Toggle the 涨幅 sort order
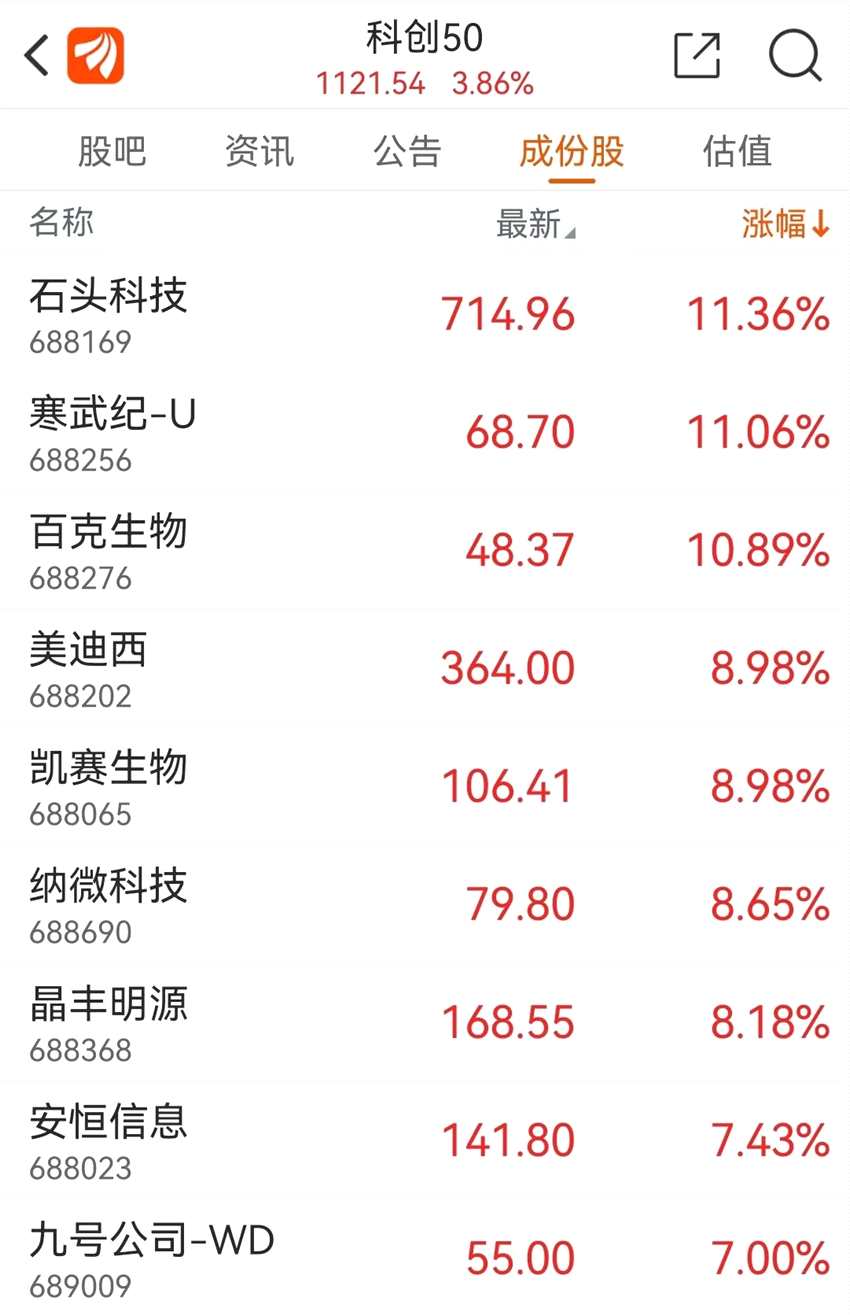 785,224
